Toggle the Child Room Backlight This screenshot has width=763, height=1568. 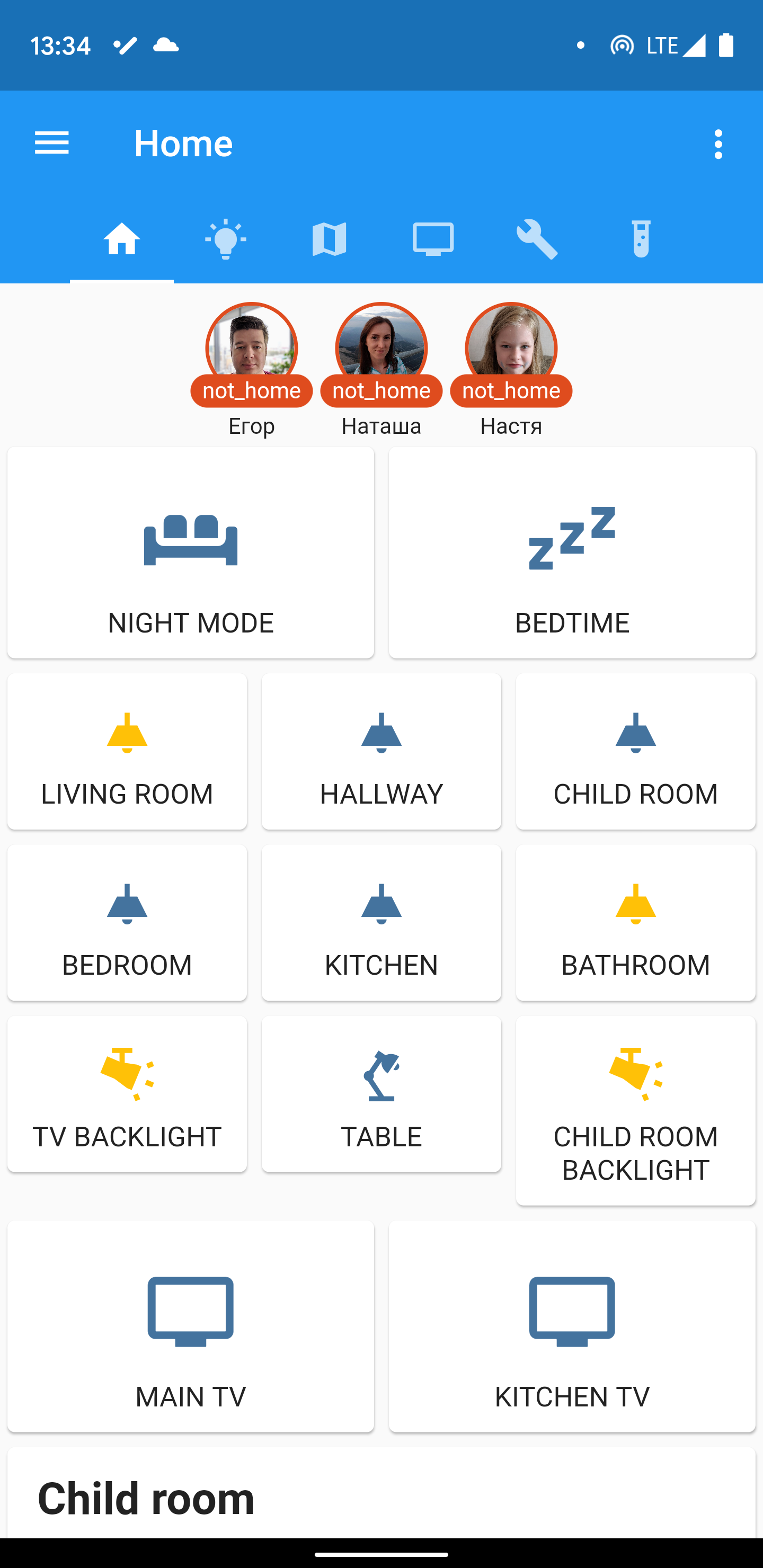point(636,1110)
